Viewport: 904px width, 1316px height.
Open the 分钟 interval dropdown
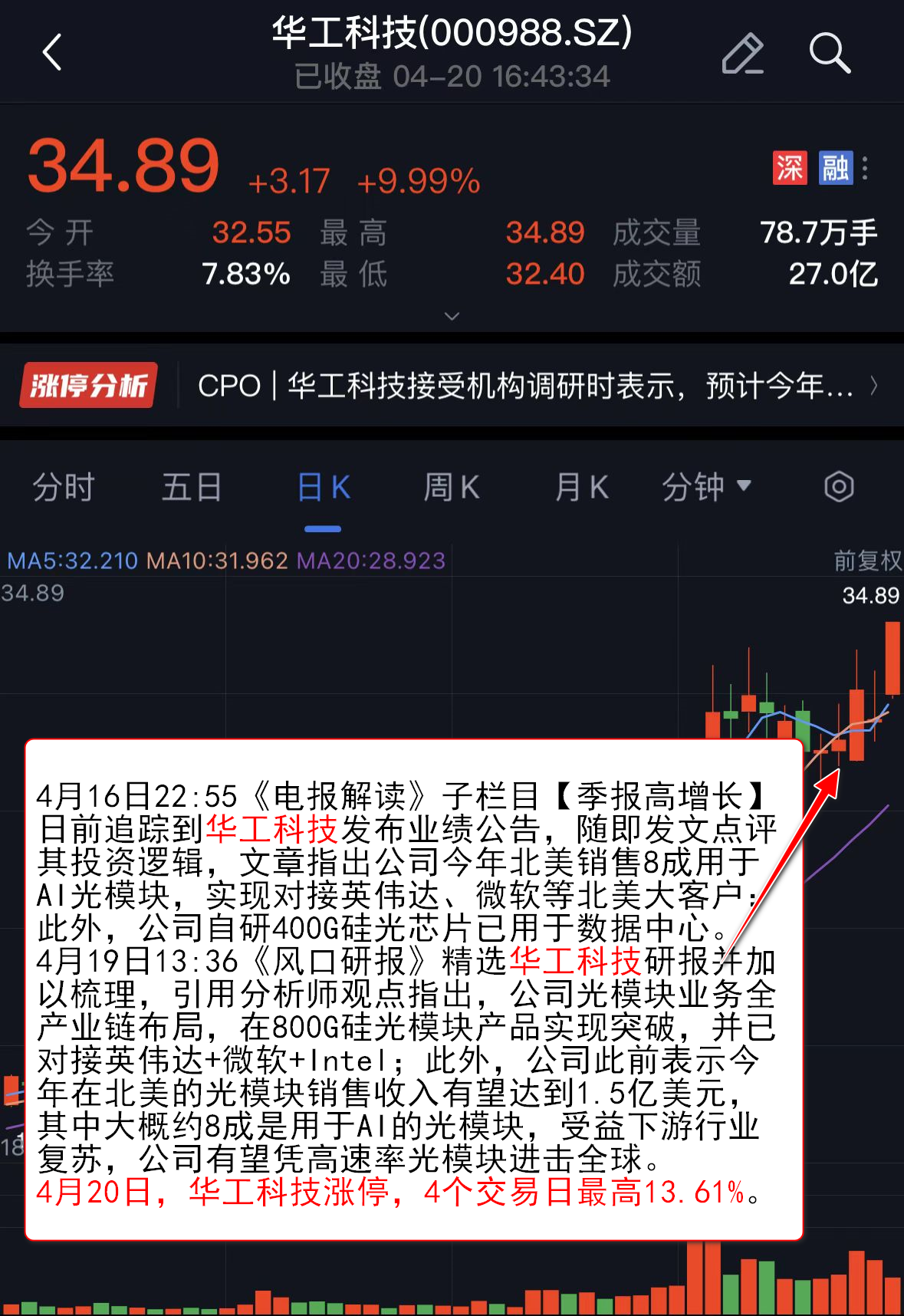(706, 488)
